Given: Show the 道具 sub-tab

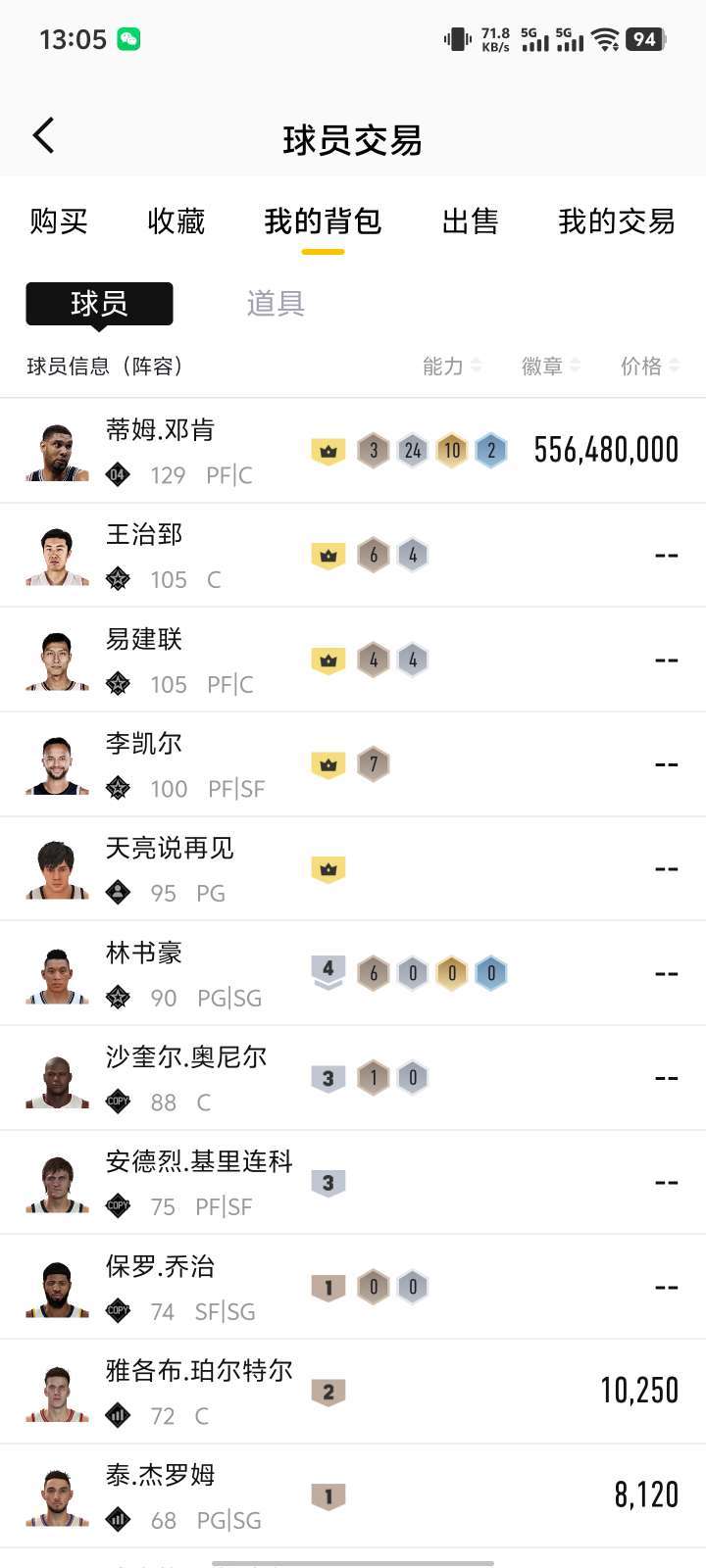Looking at the screenshot, I should coord(276,304).
